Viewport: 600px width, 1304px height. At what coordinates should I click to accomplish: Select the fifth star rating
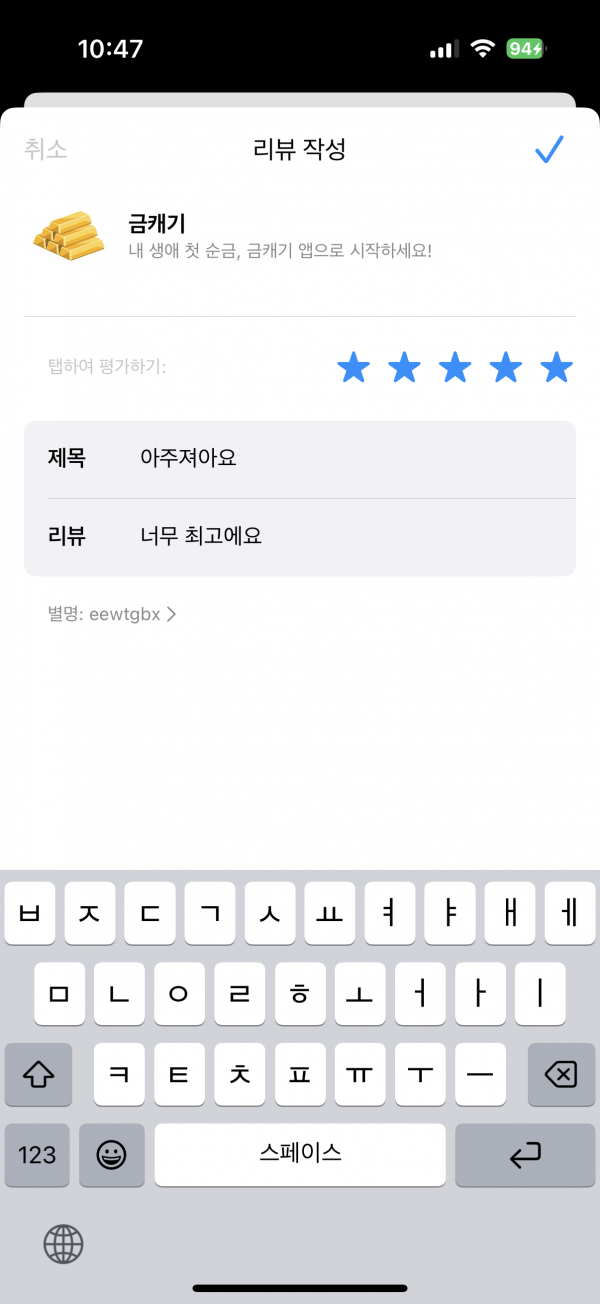pos(557,368)
